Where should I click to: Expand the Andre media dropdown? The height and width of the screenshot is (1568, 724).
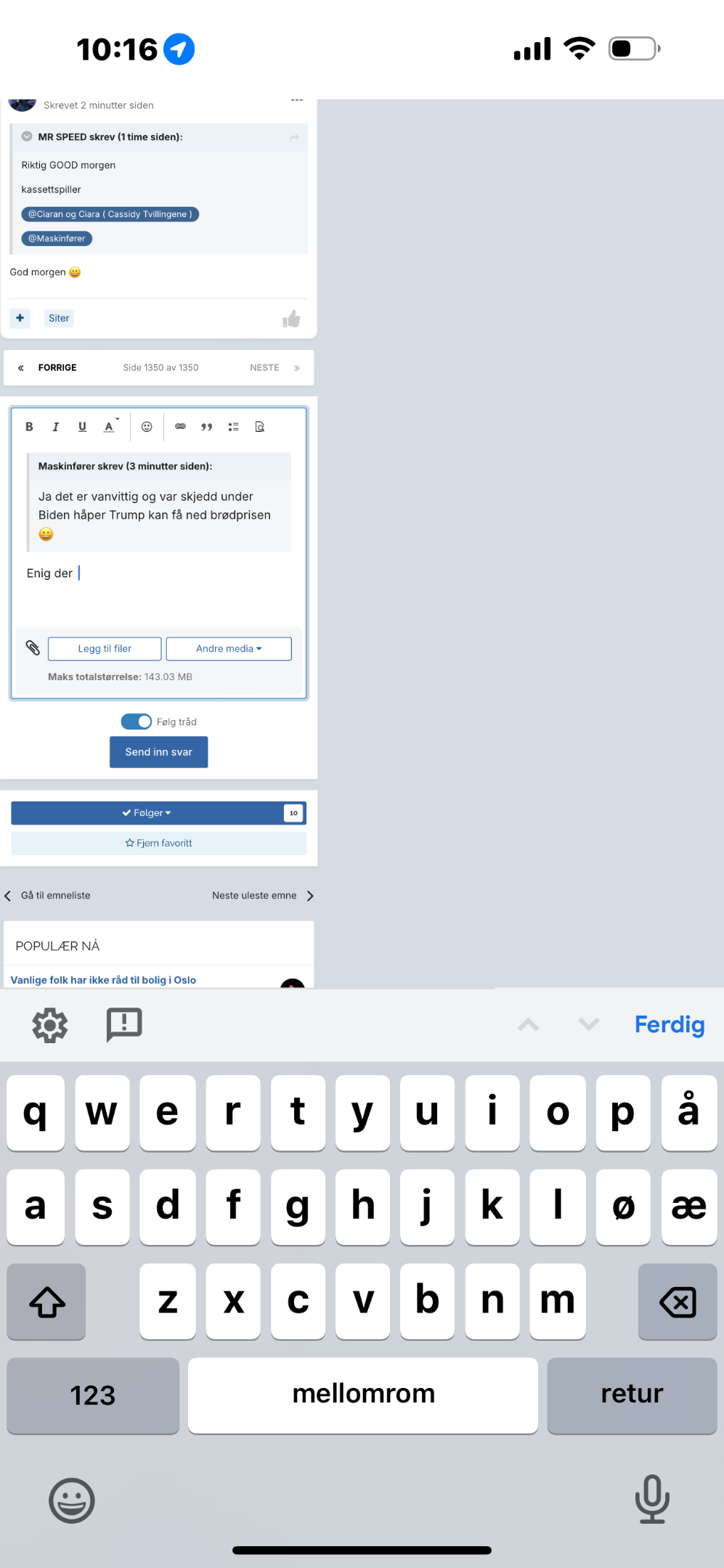(229, 649)
